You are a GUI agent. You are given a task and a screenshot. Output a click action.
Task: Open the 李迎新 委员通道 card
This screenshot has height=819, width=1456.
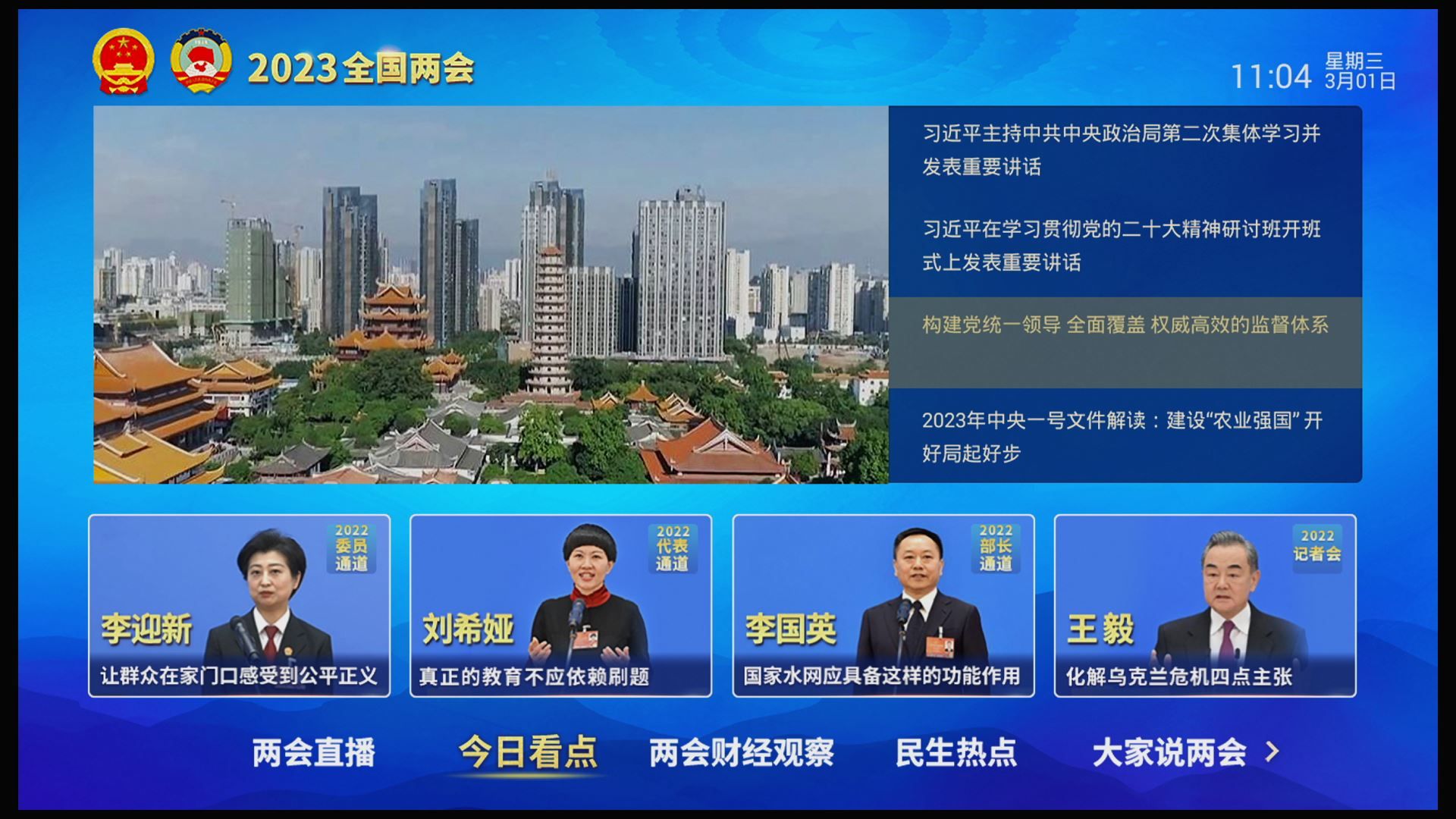240,606
